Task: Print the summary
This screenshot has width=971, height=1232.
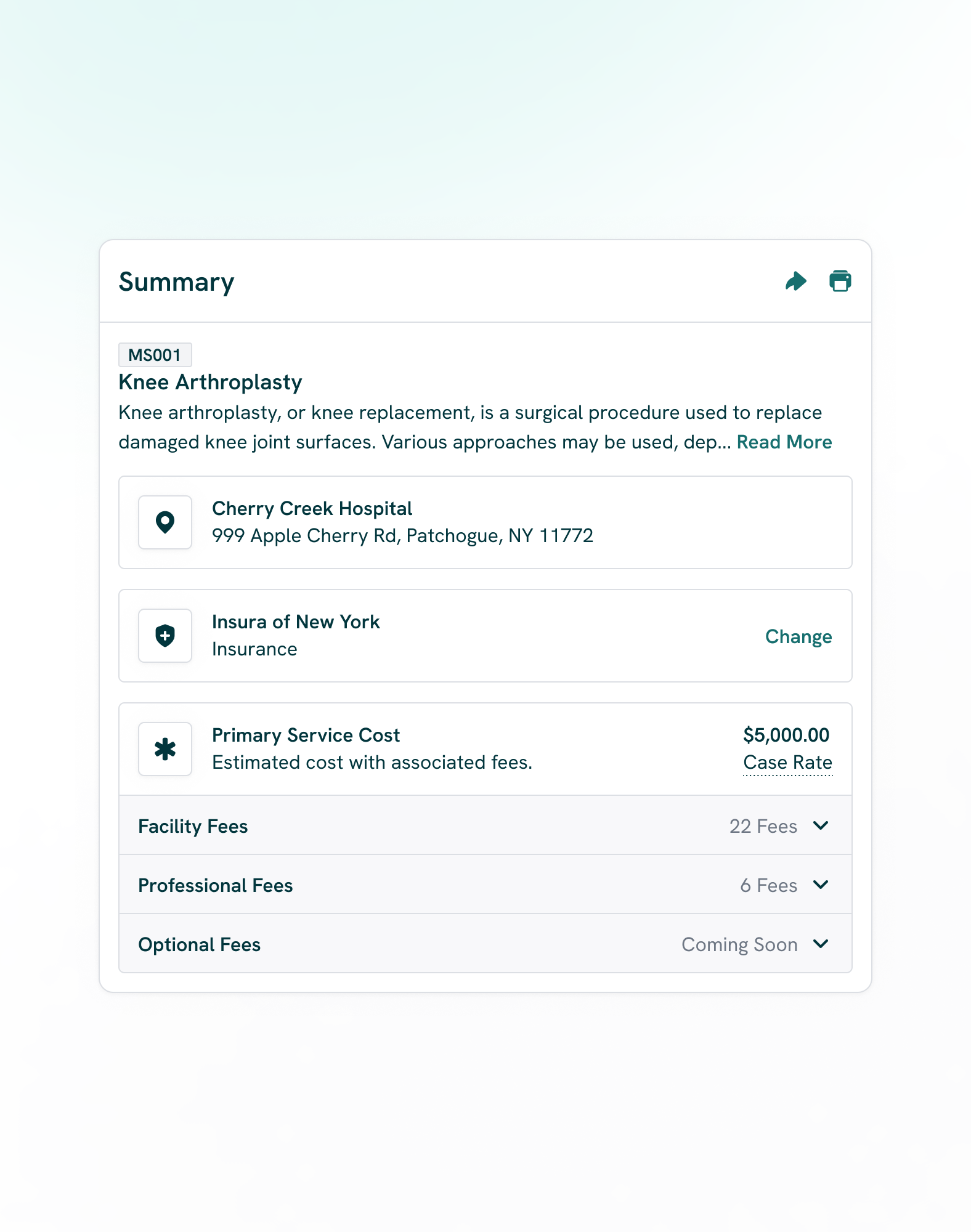Action: pos(840,282)
